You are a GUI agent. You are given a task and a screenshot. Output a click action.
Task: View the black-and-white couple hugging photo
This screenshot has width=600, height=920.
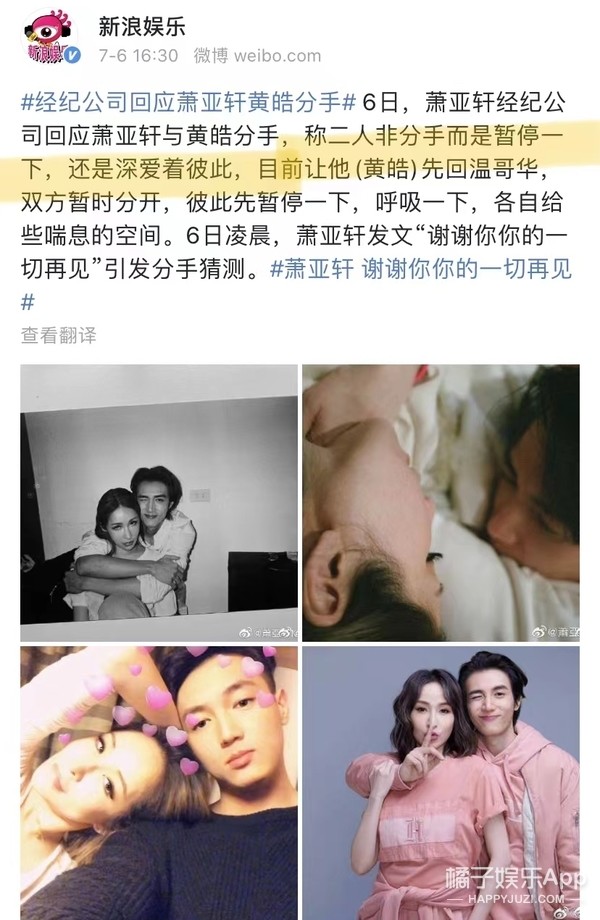[159, 502]
